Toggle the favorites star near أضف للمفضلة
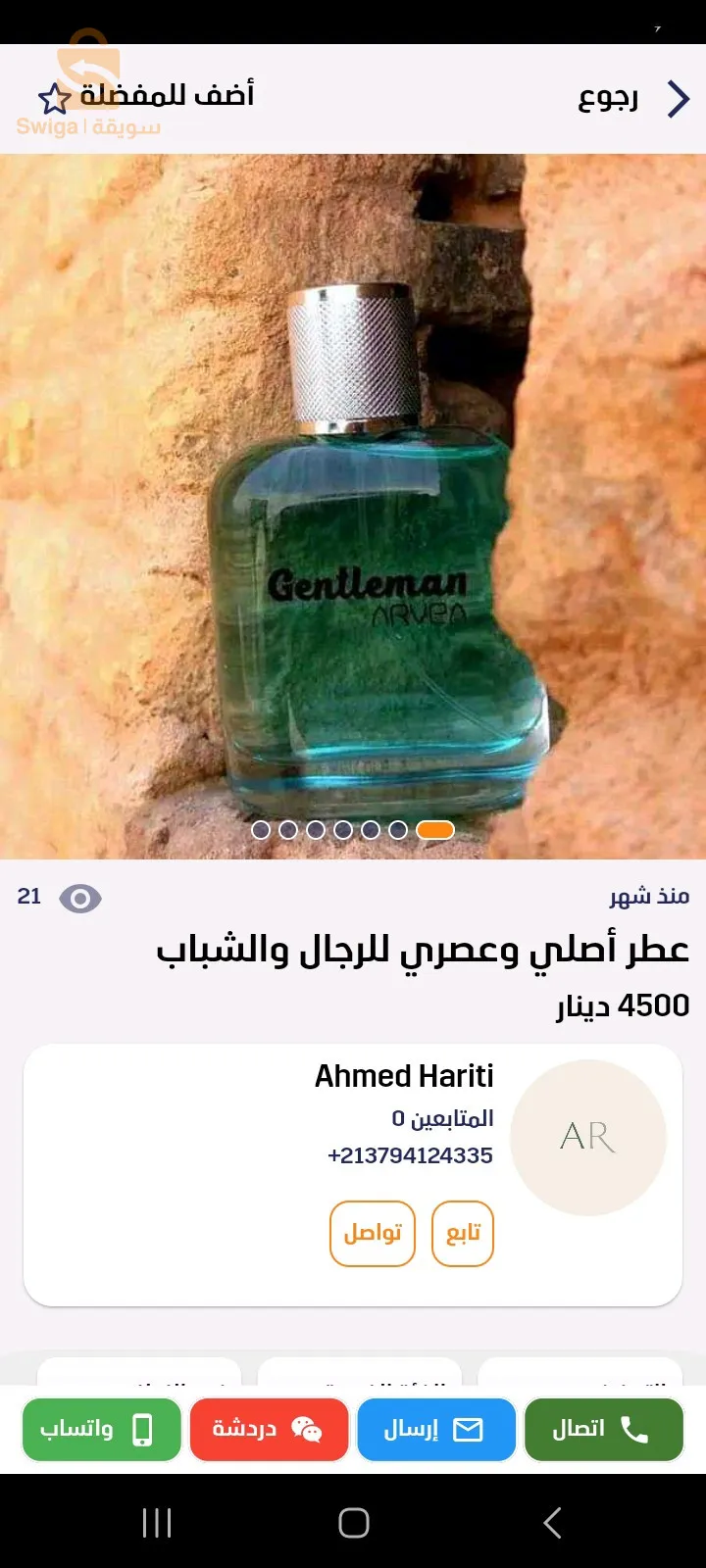The height and width of the screenshot is (1568, 706). pos(53,98)
